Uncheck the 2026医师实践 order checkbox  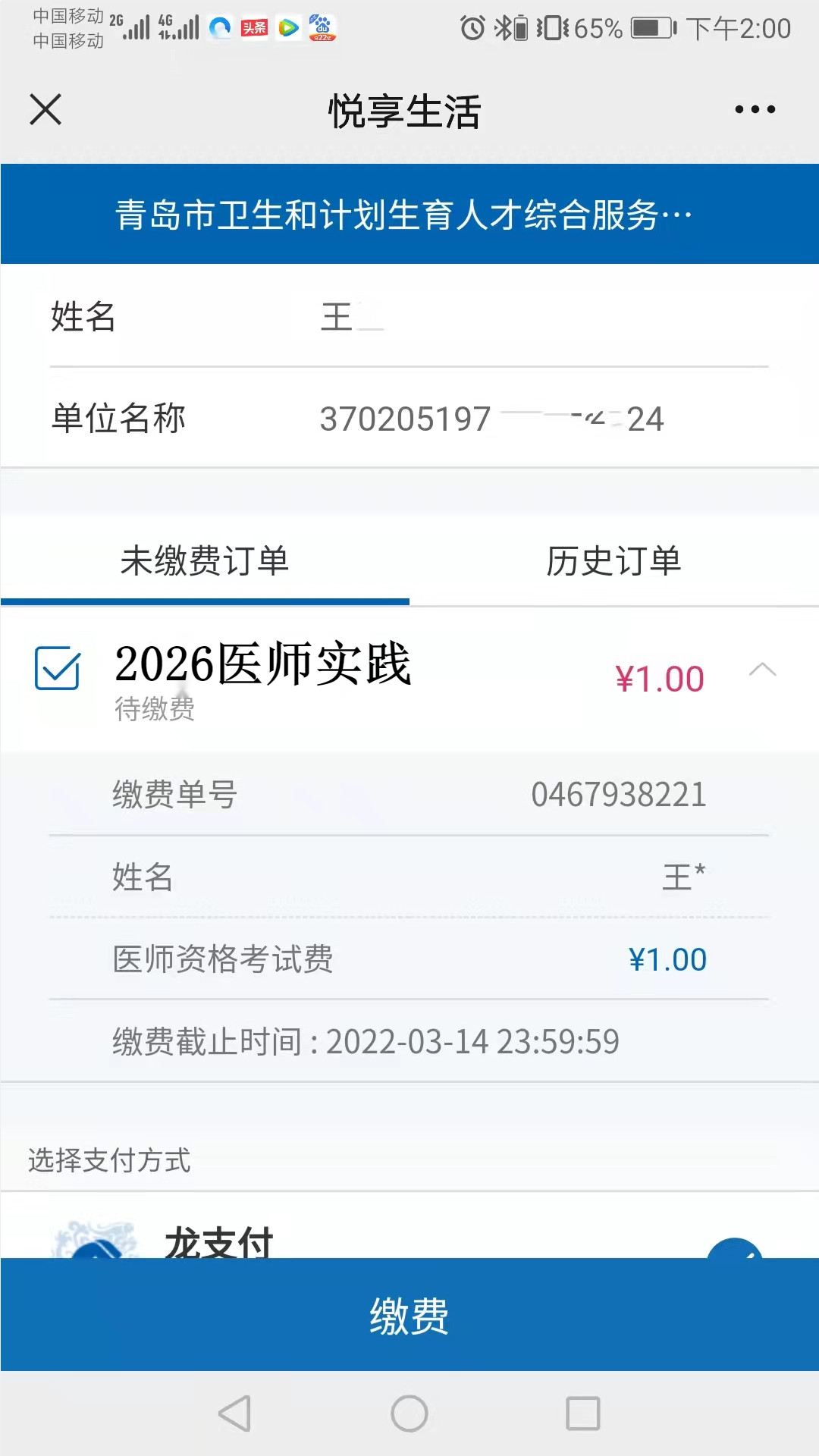pyautogui.click(x=58, y=668)
